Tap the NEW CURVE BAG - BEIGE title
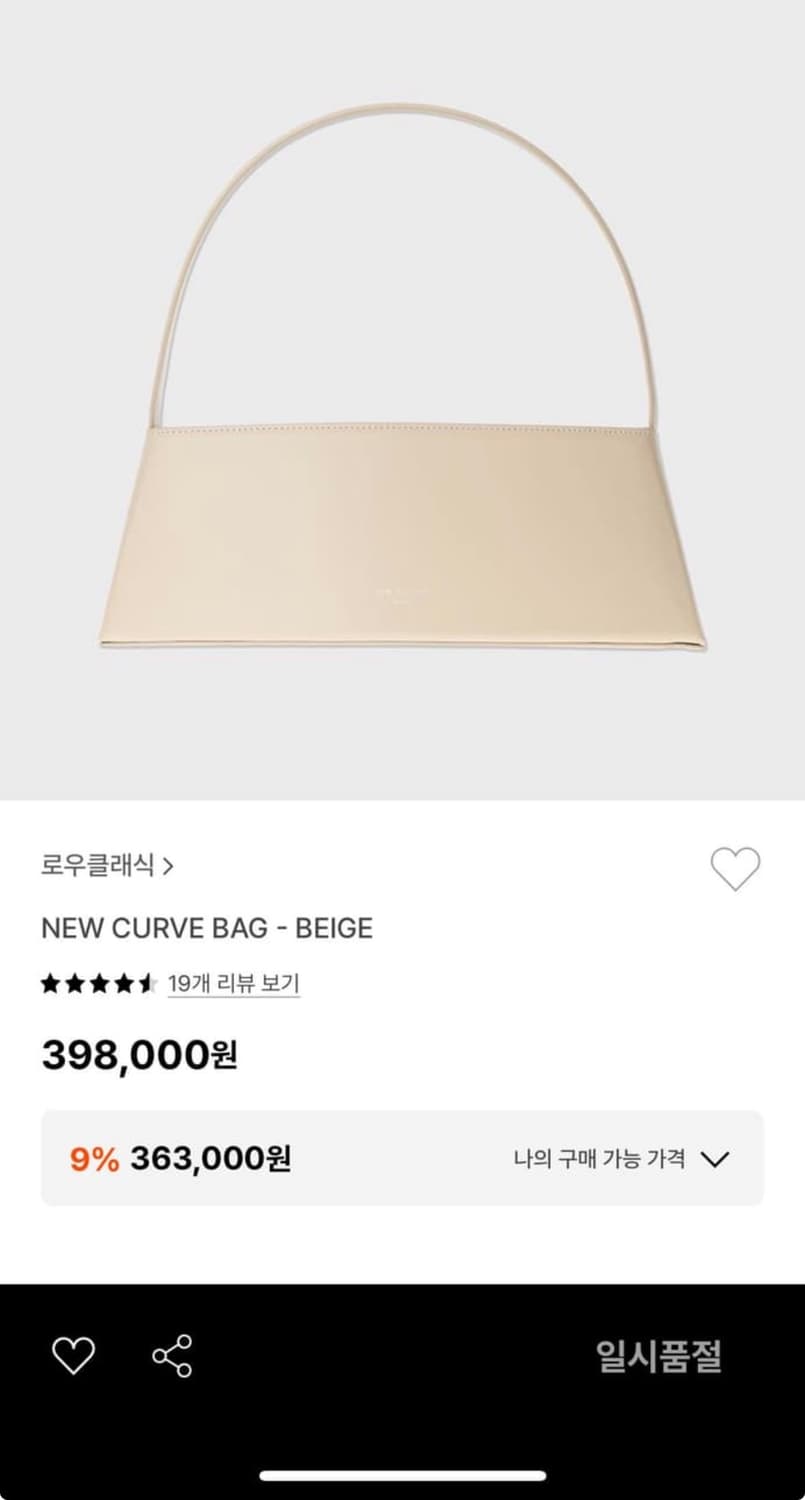The width and height of the screenshot is (805, 1500). click(x=206, y=927)
